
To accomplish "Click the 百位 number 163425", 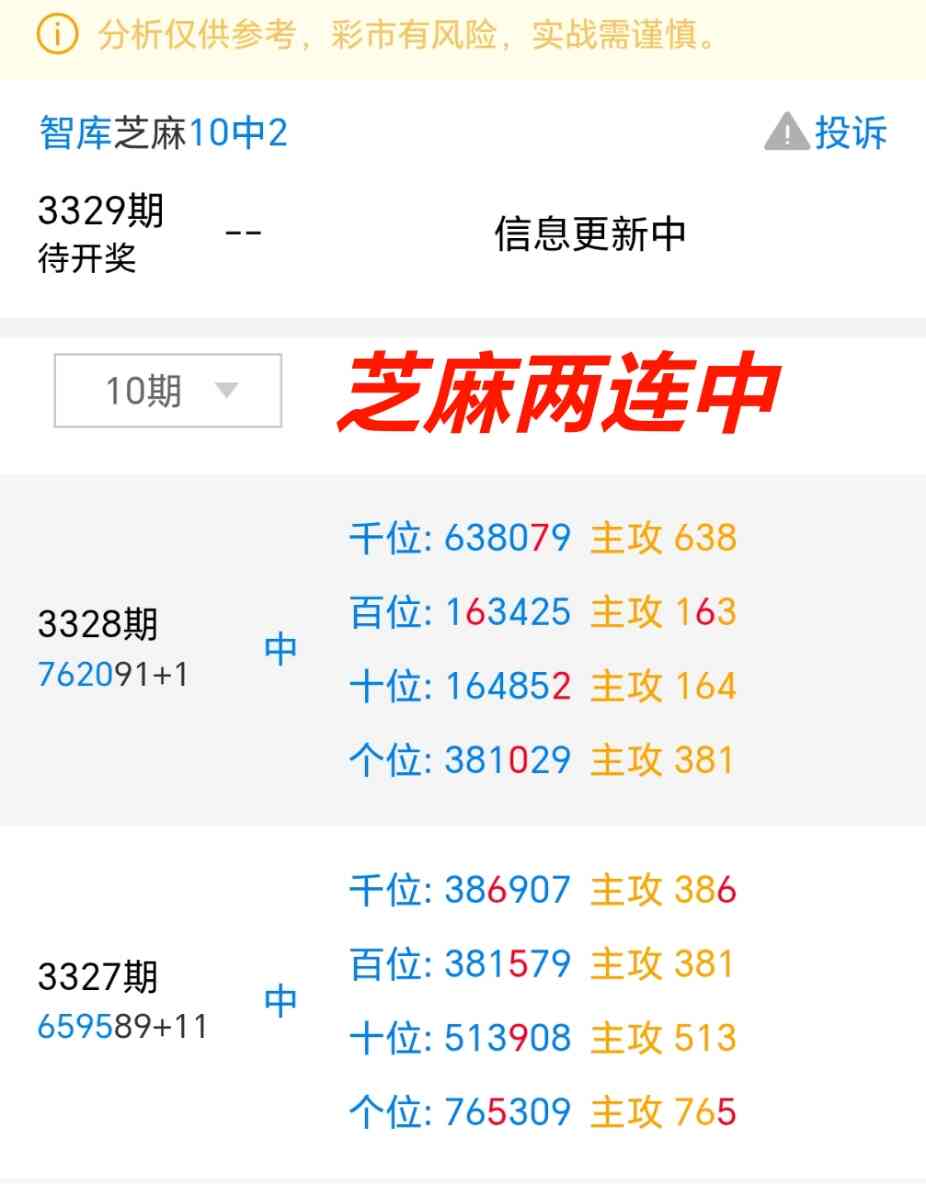I will [x=509, y=612].
